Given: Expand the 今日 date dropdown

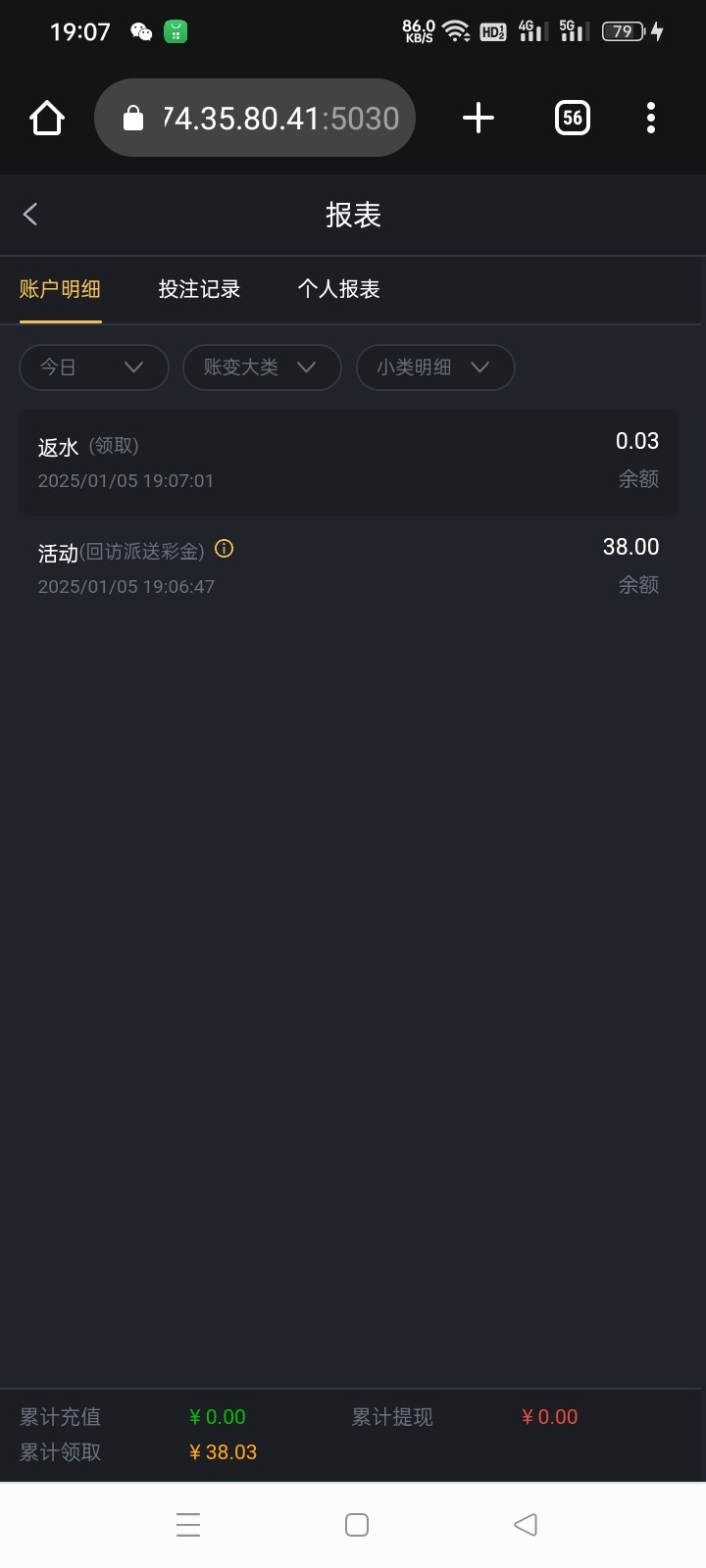Looking at the screenshot, I should 94,367.
